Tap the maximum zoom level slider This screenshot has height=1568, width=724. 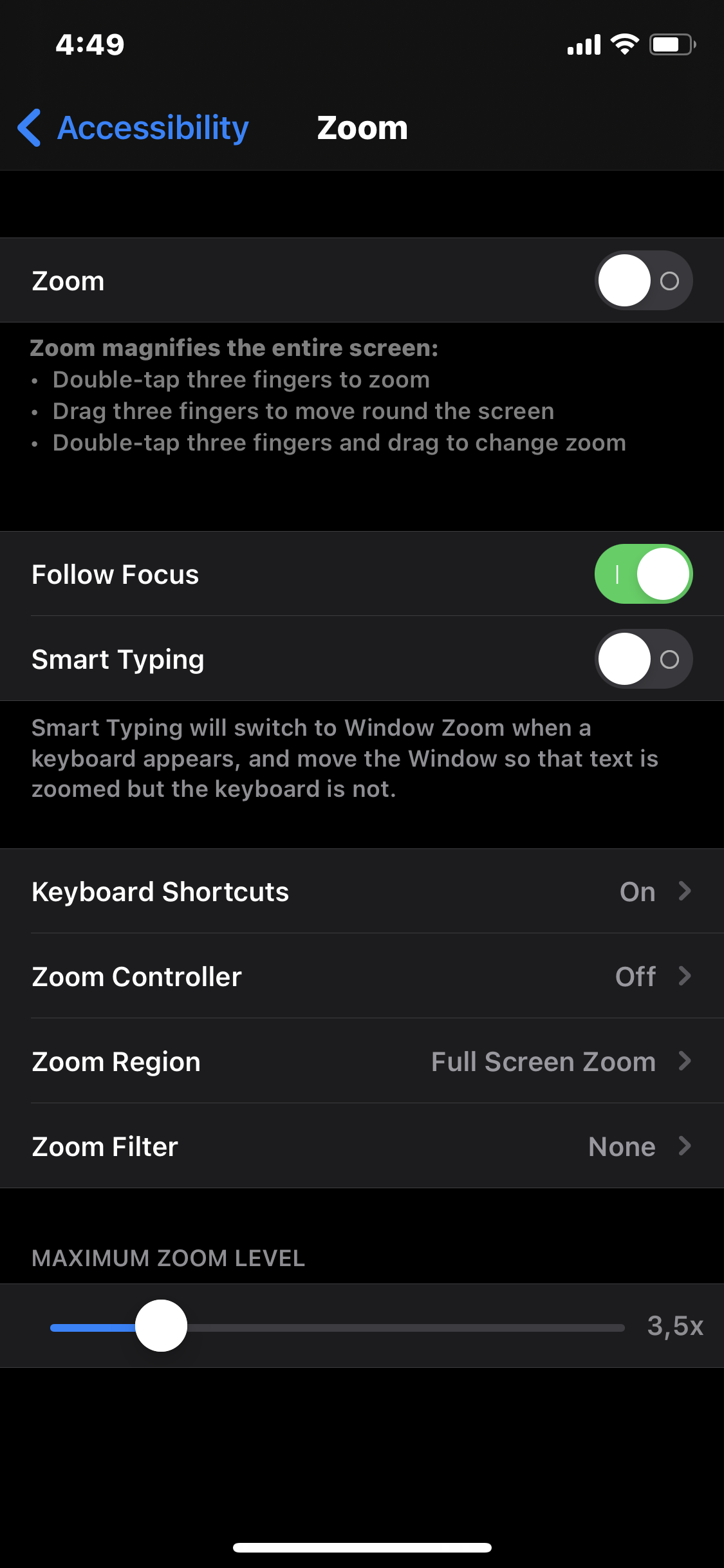click(337, 1326)
